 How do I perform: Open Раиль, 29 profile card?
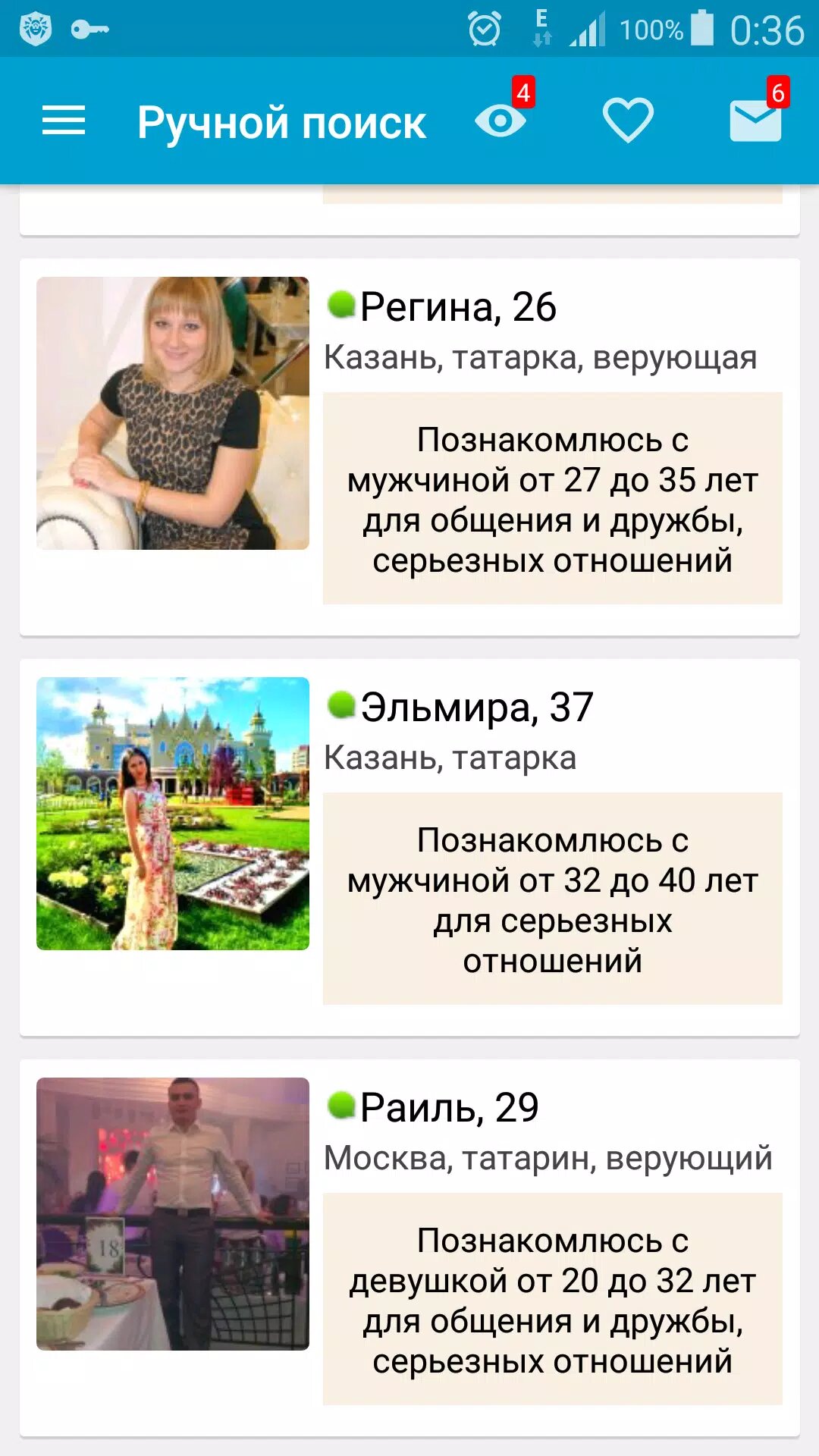pos(409,1247)
